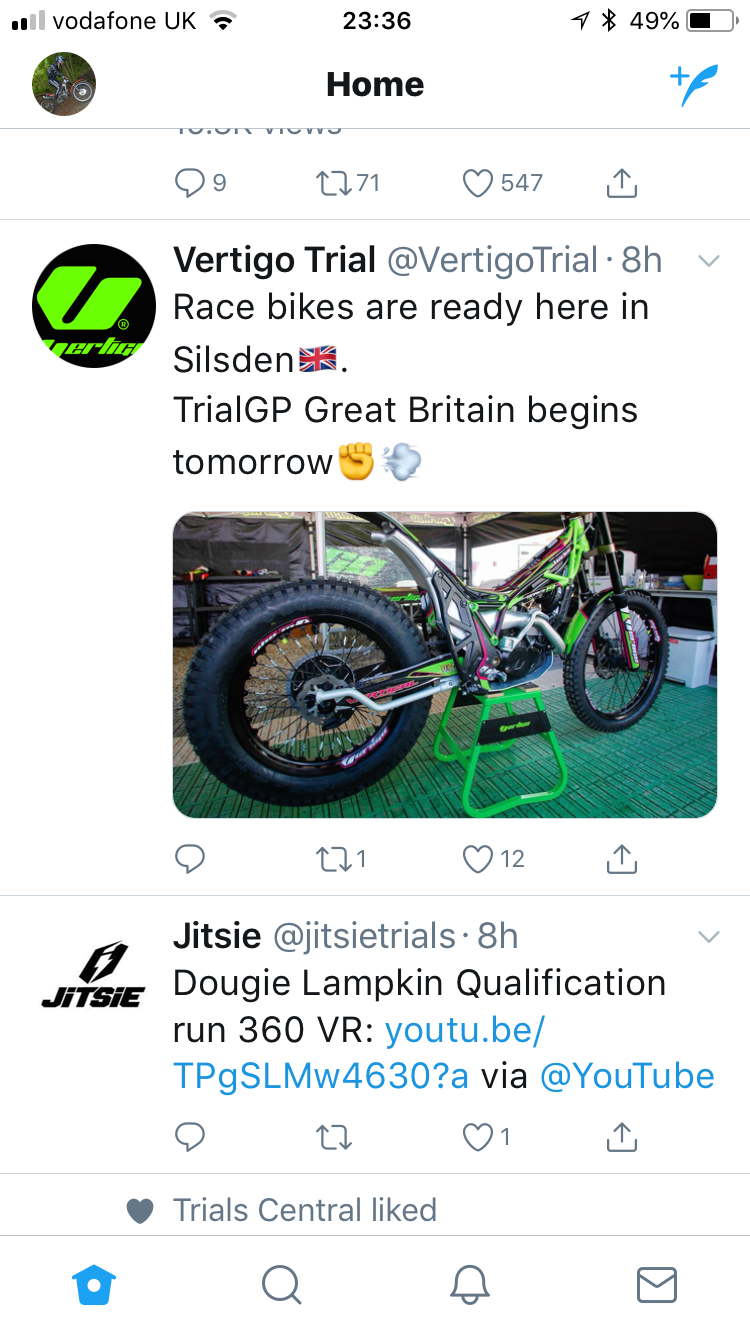Retweet the Vertigo Trial post
Viewport: 750px width, 1334px height.
click(331, 858)
